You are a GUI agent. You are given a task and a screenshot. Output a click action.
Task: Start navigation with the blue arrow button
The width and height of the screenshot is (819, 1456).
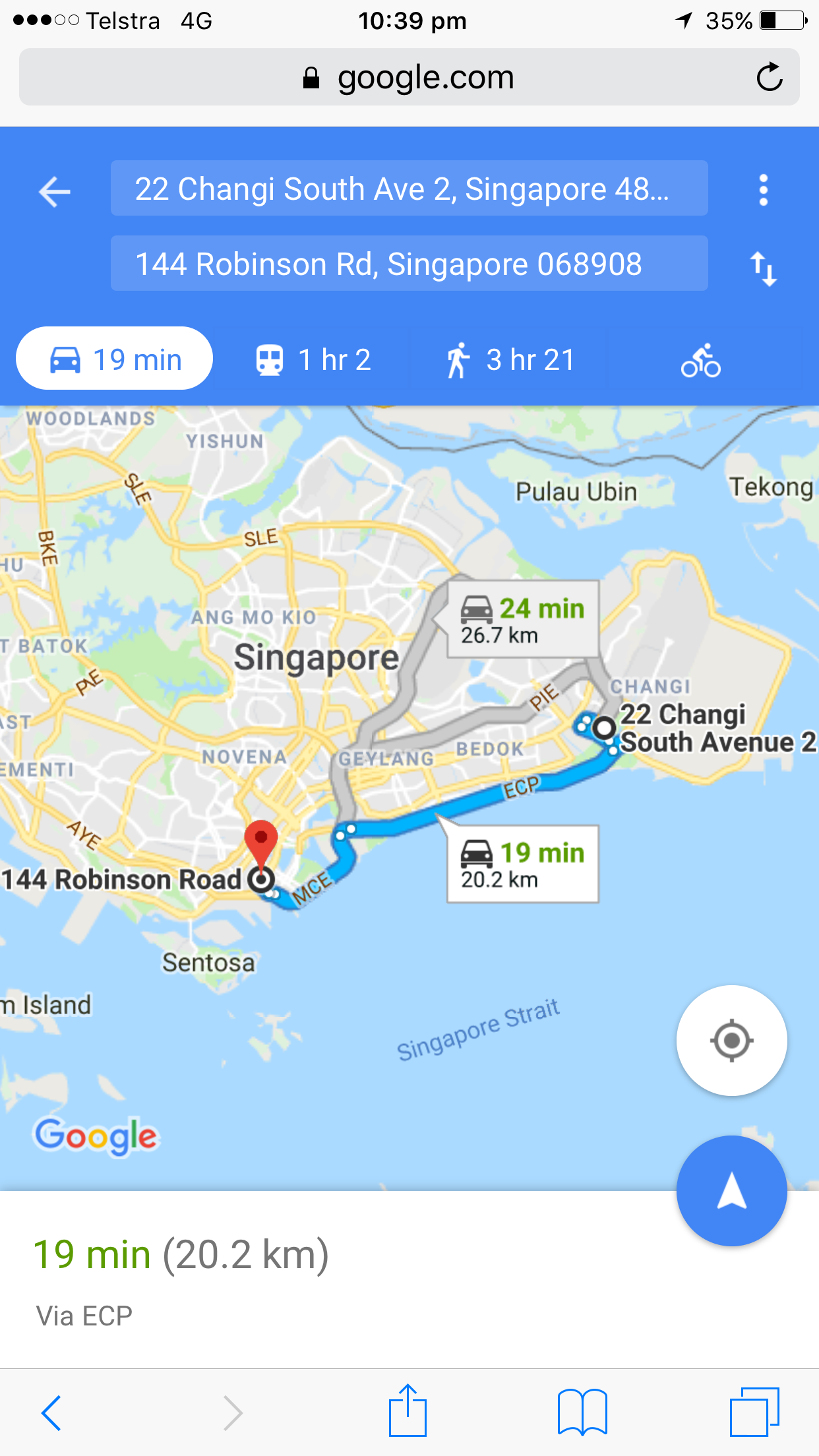coord(731,1191)
